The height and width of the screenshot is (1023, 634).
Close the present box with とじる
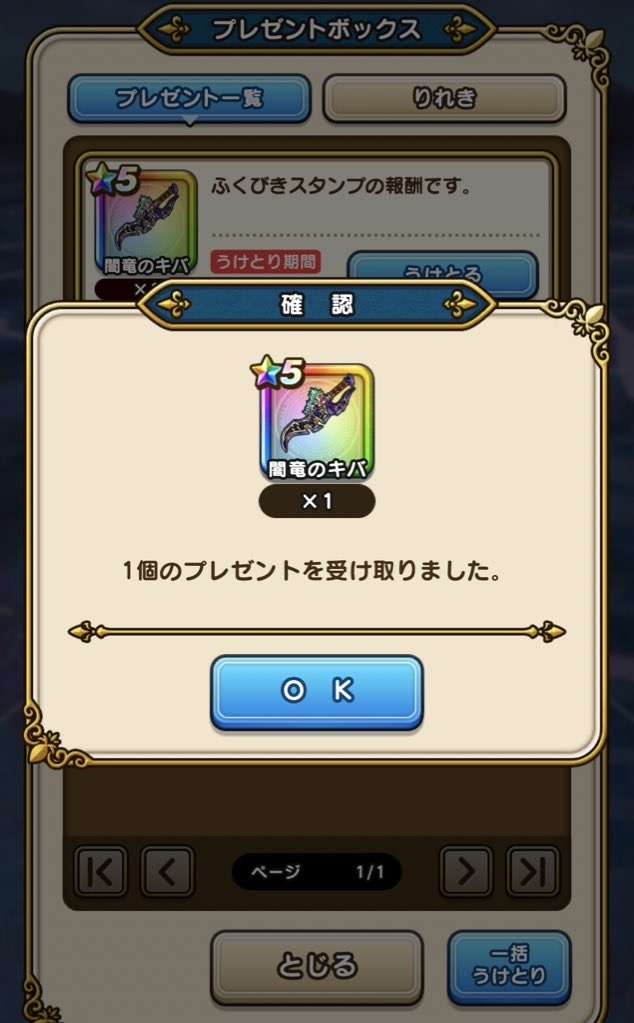[x=316, y=966]
